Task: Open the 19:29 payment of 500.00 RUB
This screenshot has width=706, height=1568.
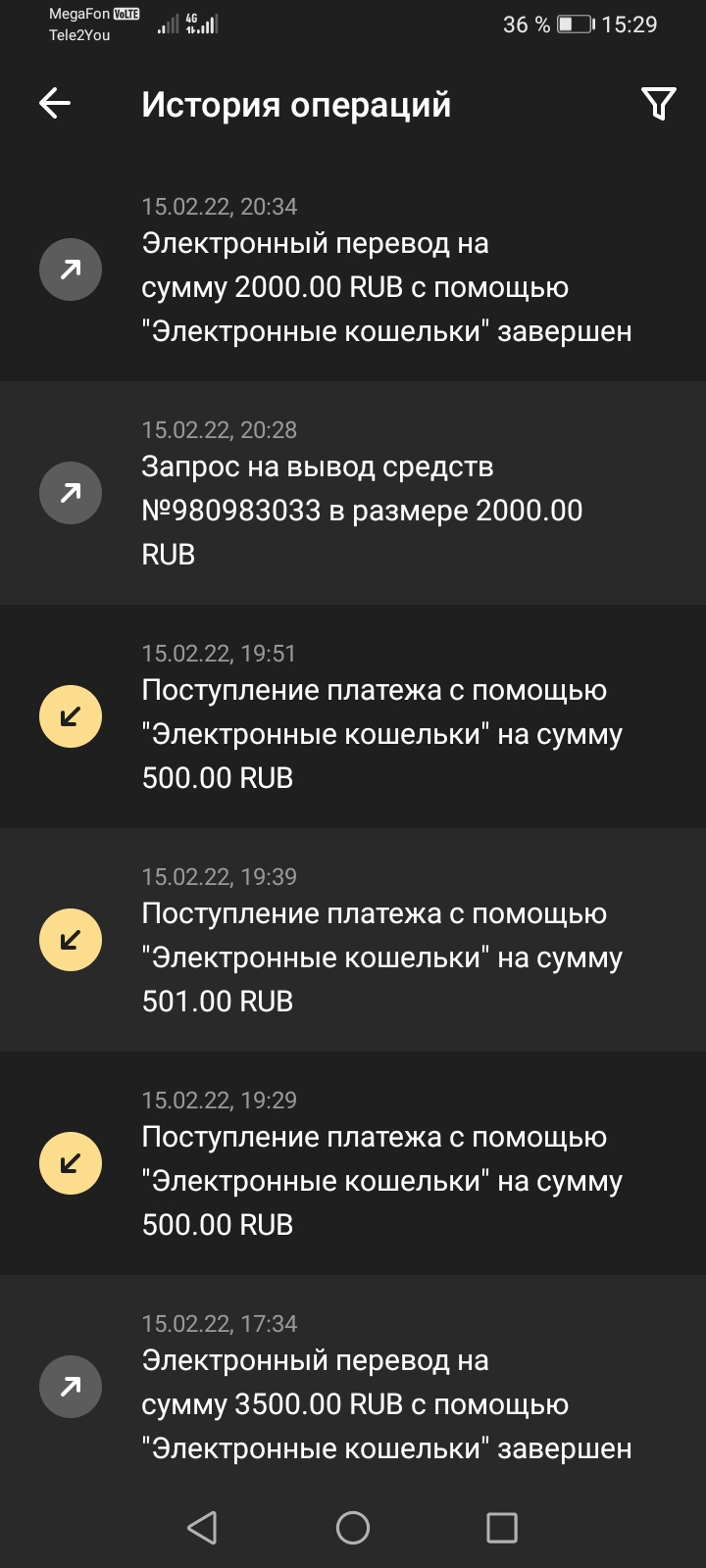Action: [x=382, y=1180]
